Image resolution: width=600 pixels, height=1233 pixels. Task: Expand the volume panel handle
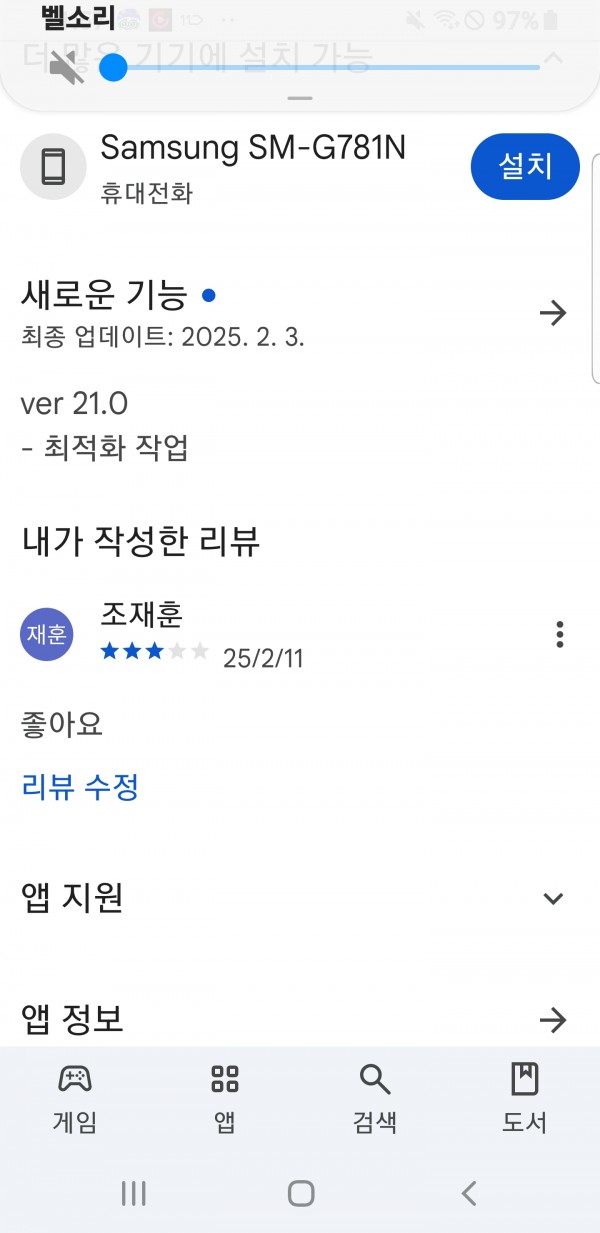point(300,98)
